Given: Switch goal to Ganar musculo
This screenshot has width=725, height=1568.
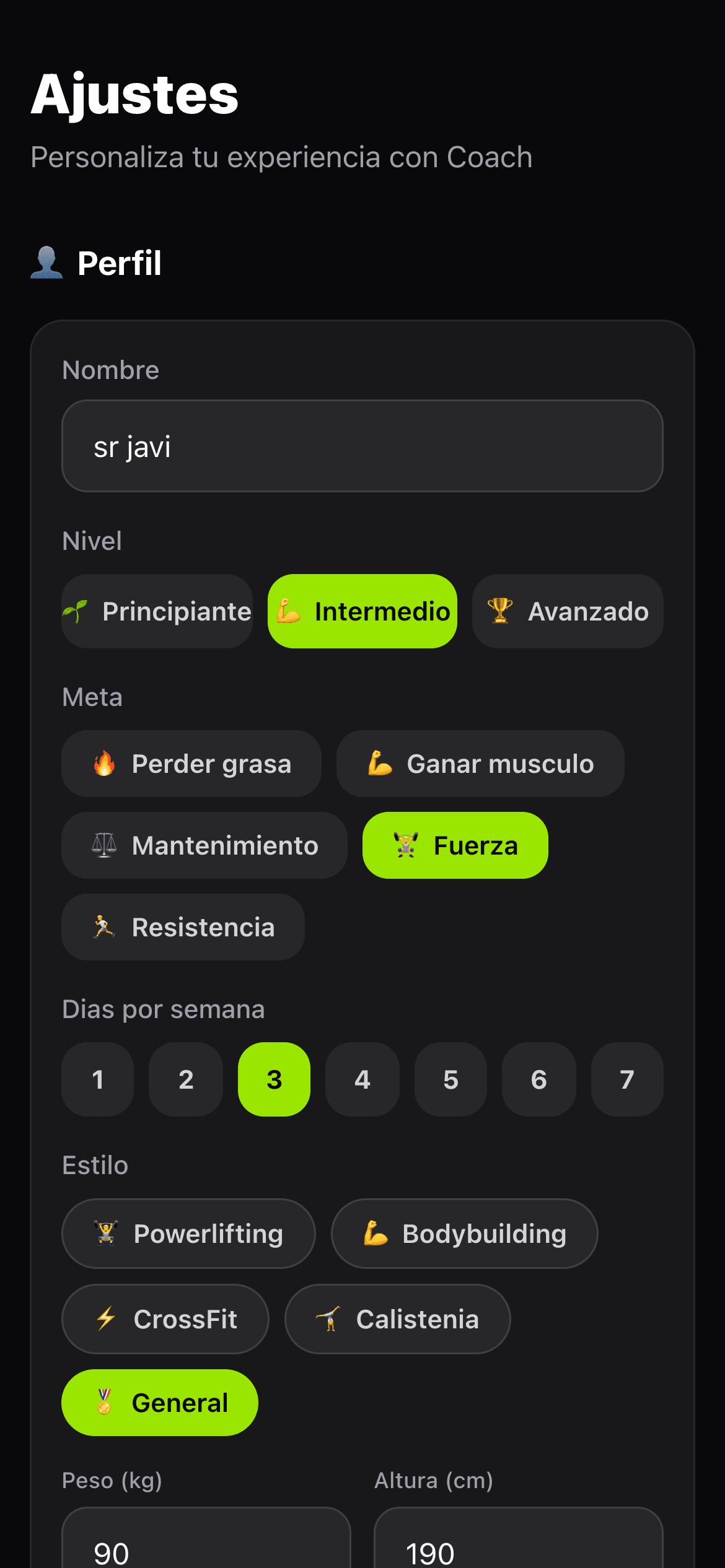Looking at the screenshot, I should 480,763.
